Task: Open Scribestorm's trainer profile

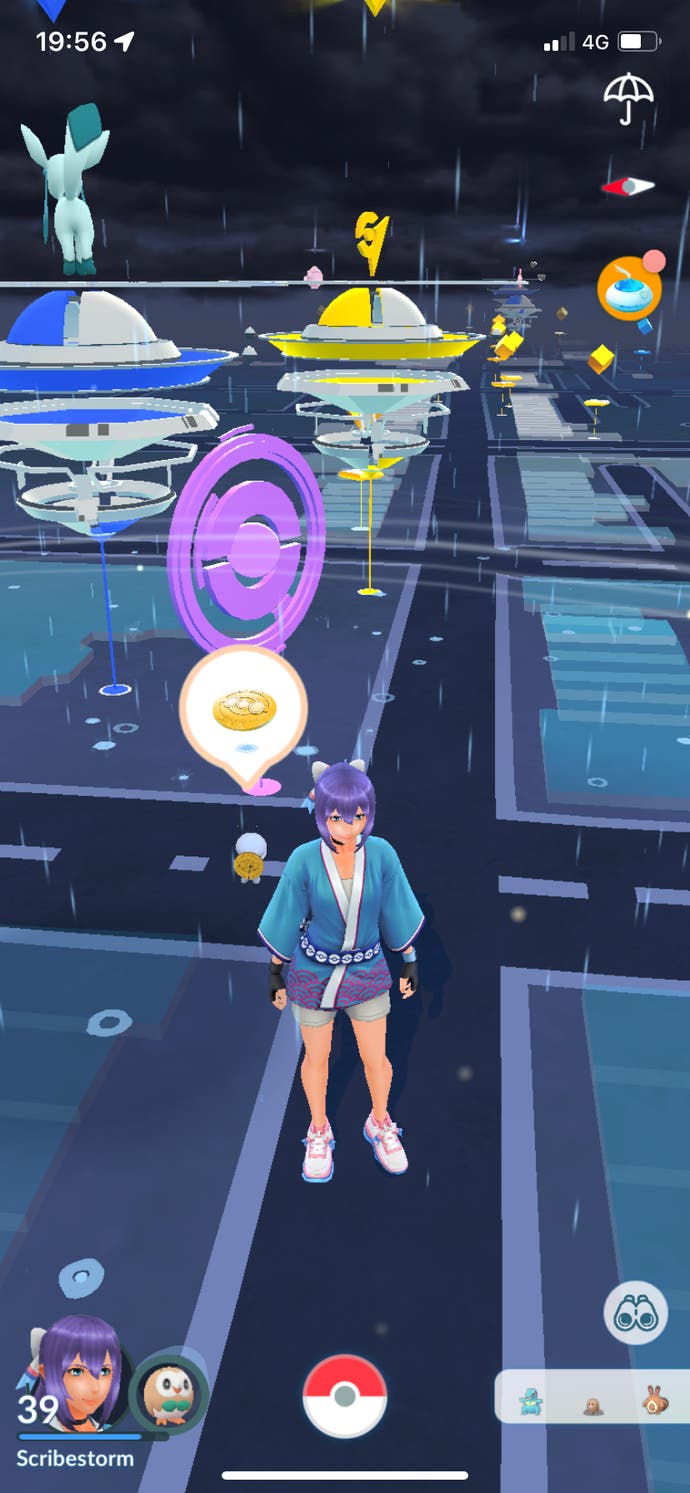Action: pos(72,1375)
